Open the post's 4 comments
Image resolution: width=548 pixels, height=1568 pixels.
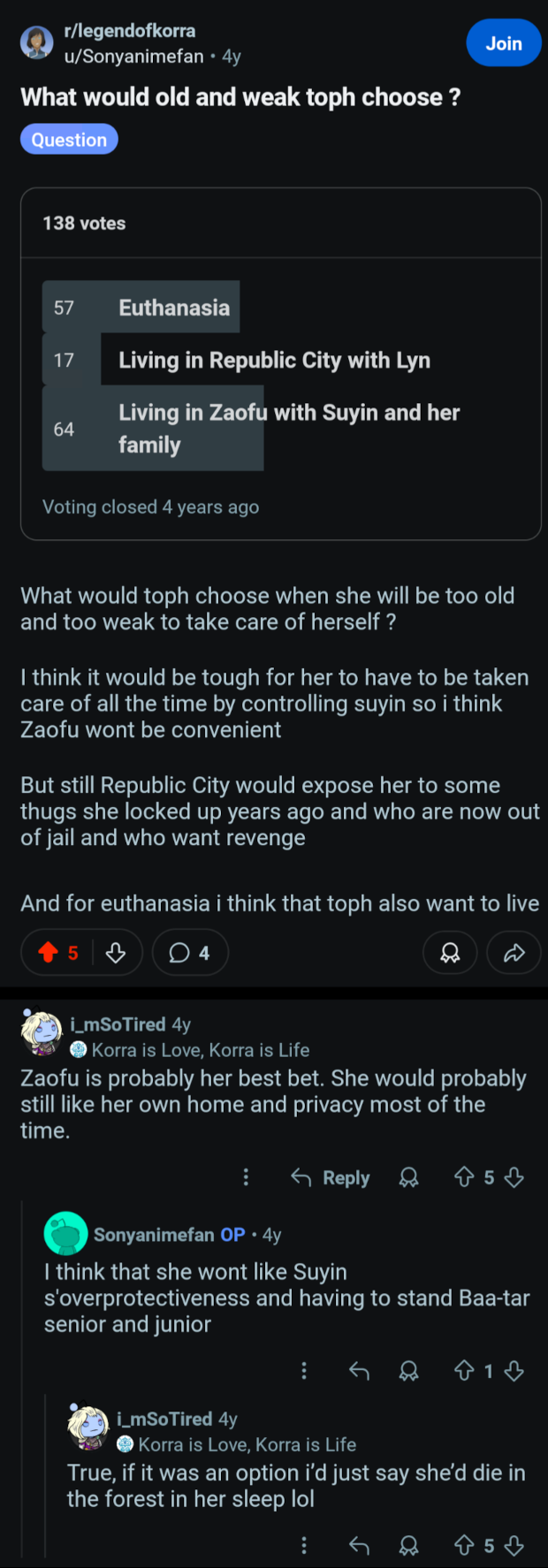coord(190,953)
